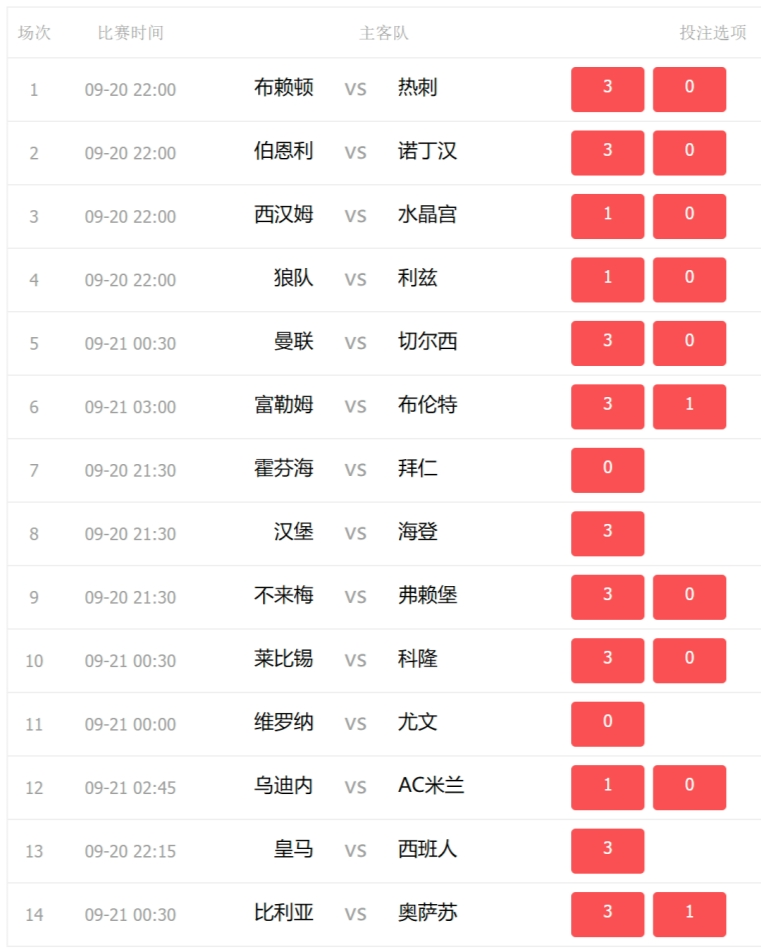This screenshot has height=952, width=761.
Task: Pick option 3 for 莱比锡 vs 科隆
Action: pyautogui.click(x=607, y=660)
